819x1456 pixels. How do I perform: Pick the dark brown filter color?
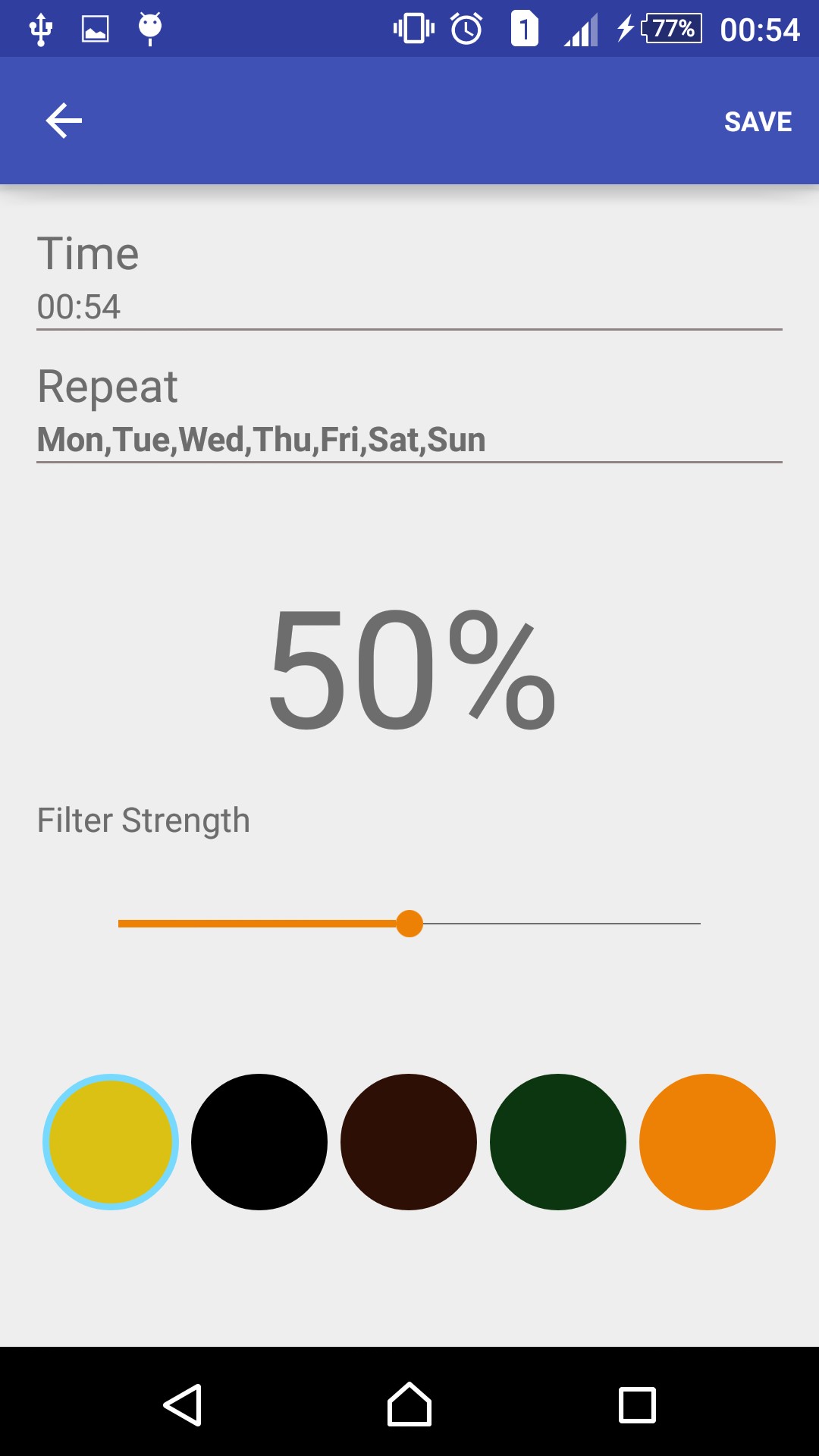click(x=409, y=1142)
